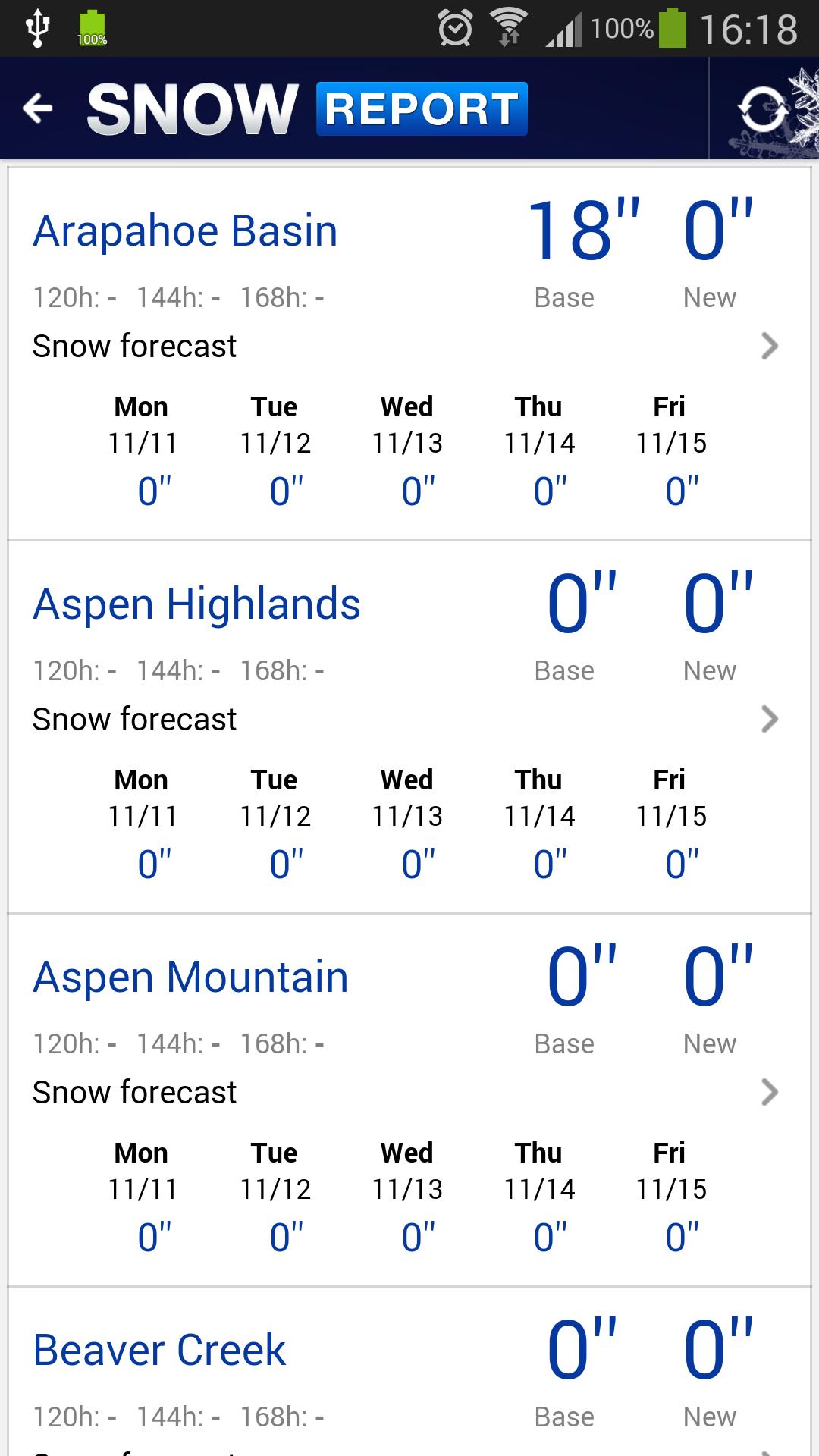Tap the Wi-Fi icon in the status bar

pyautogui.click(x=510, y=27)
